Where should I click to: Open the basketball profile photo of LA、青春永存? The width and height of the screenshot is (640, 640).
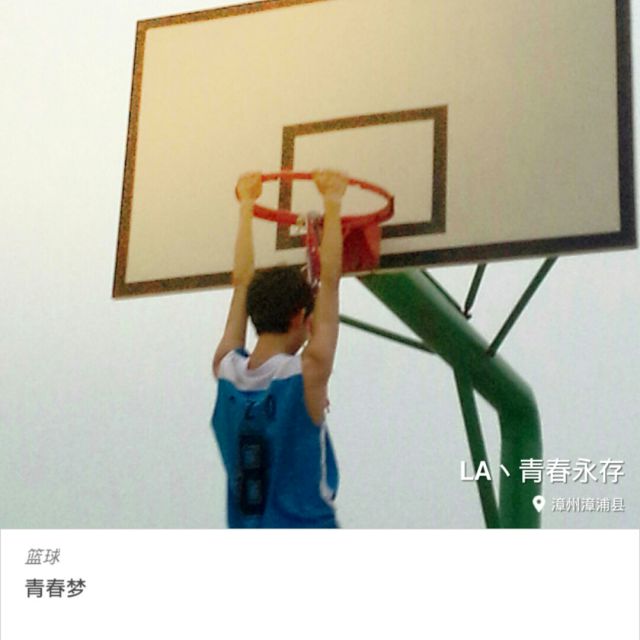pos(320,264)
